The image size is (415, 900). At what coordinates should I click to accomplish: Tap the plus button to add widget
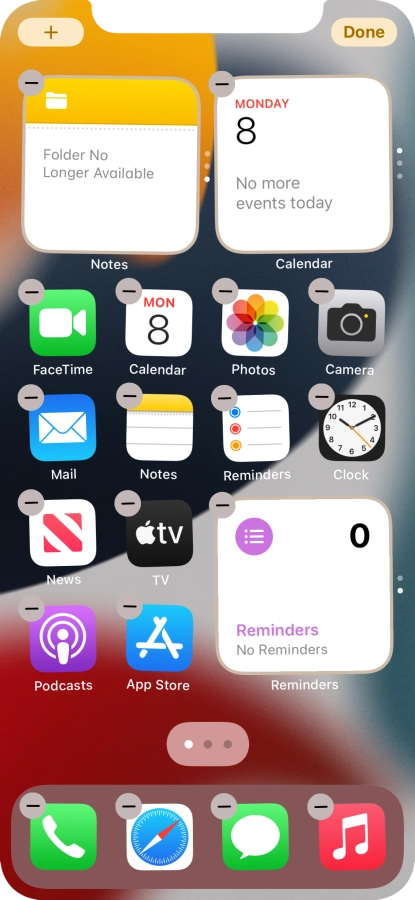coord(51,32)
